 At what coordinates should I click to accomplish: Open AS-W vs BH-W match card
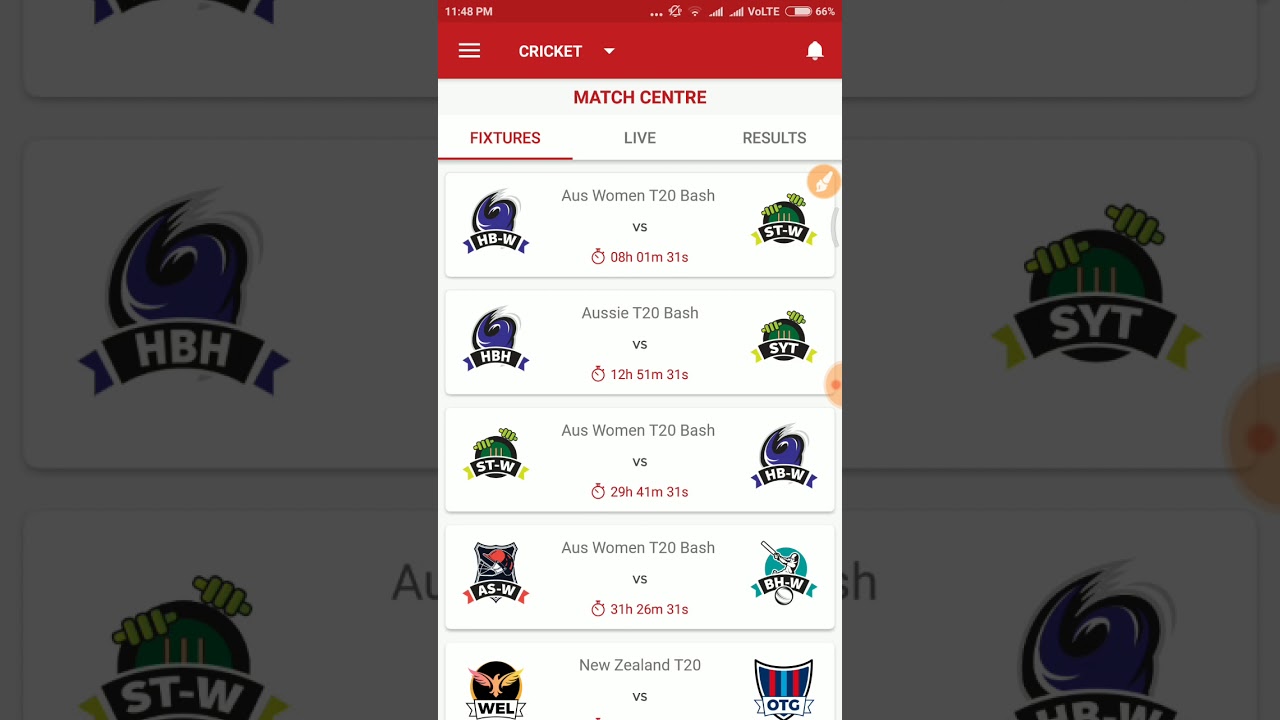(640, 578)
